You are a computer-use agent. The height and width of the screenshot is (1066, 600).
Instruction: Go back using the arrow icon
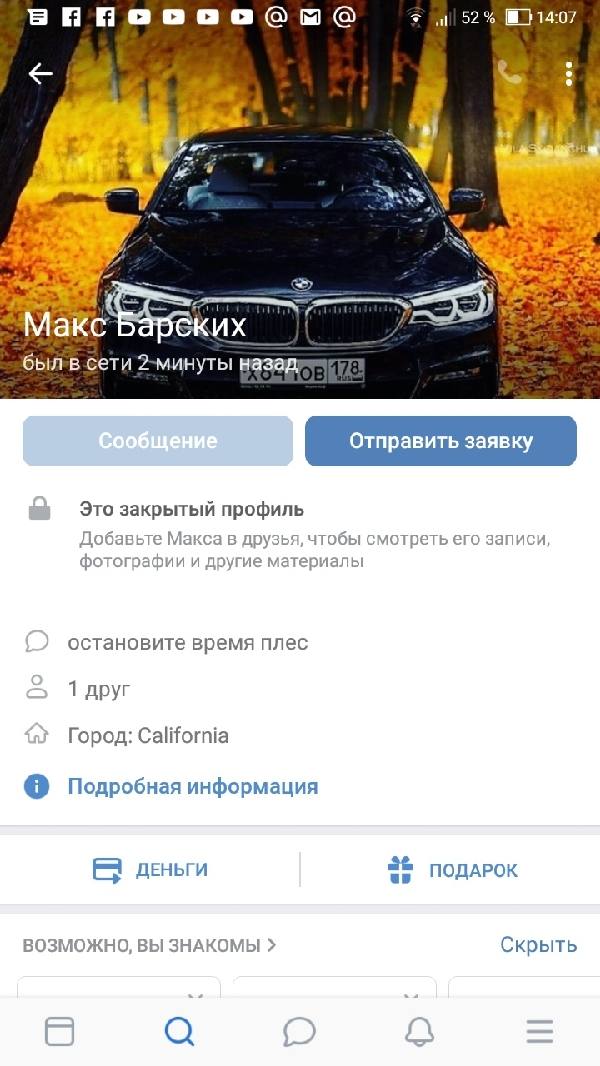(40, 73)
